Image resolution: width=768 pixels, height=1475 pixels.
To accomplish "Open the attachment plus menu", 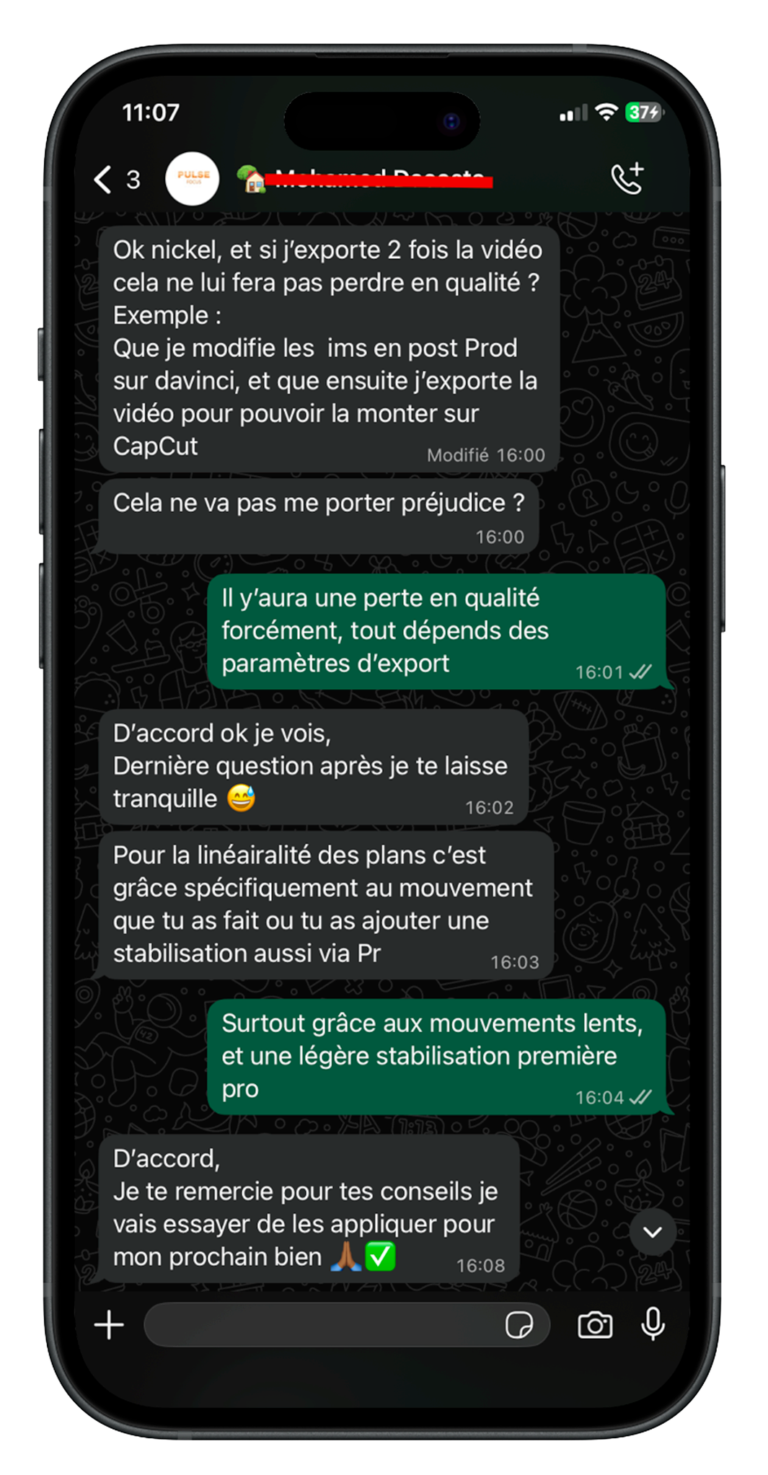I will click(109, 1325).
